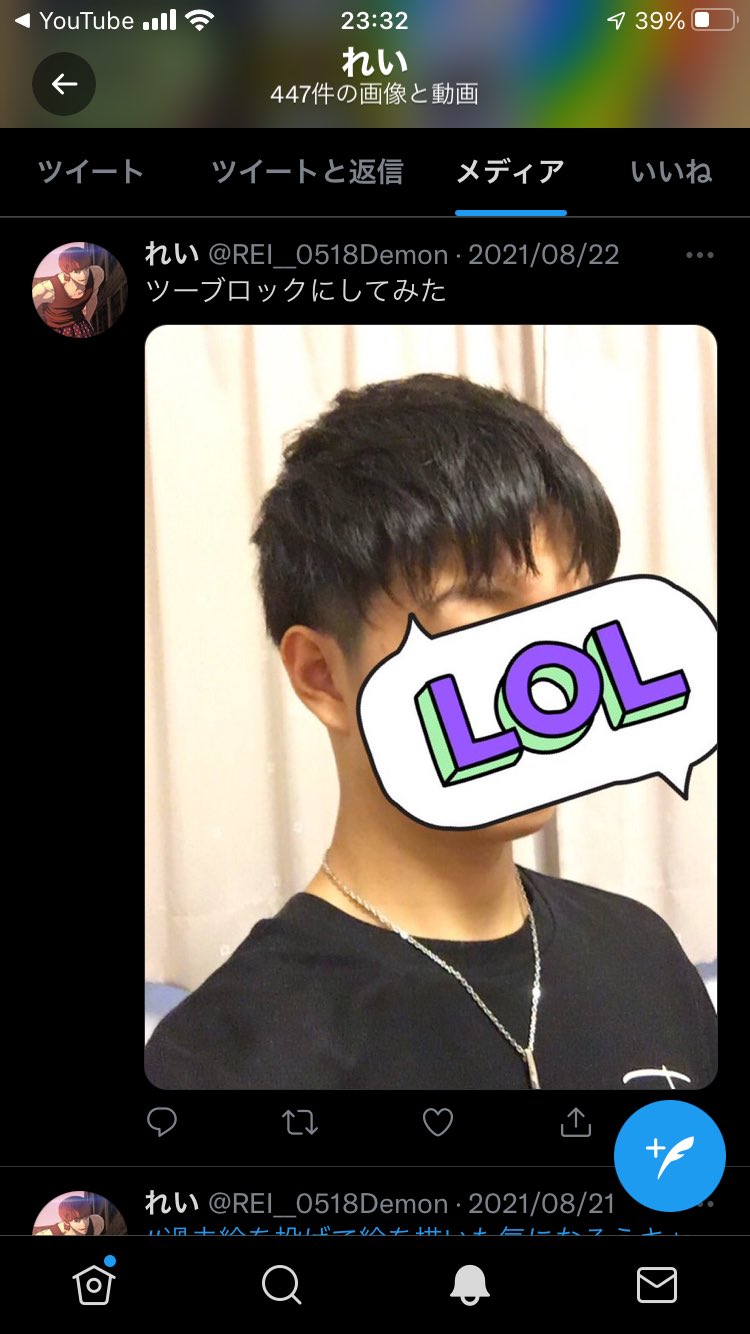Return to YouTube via status bar link
This screenshot has width=750, height=1334.
[x=74, y=20]
